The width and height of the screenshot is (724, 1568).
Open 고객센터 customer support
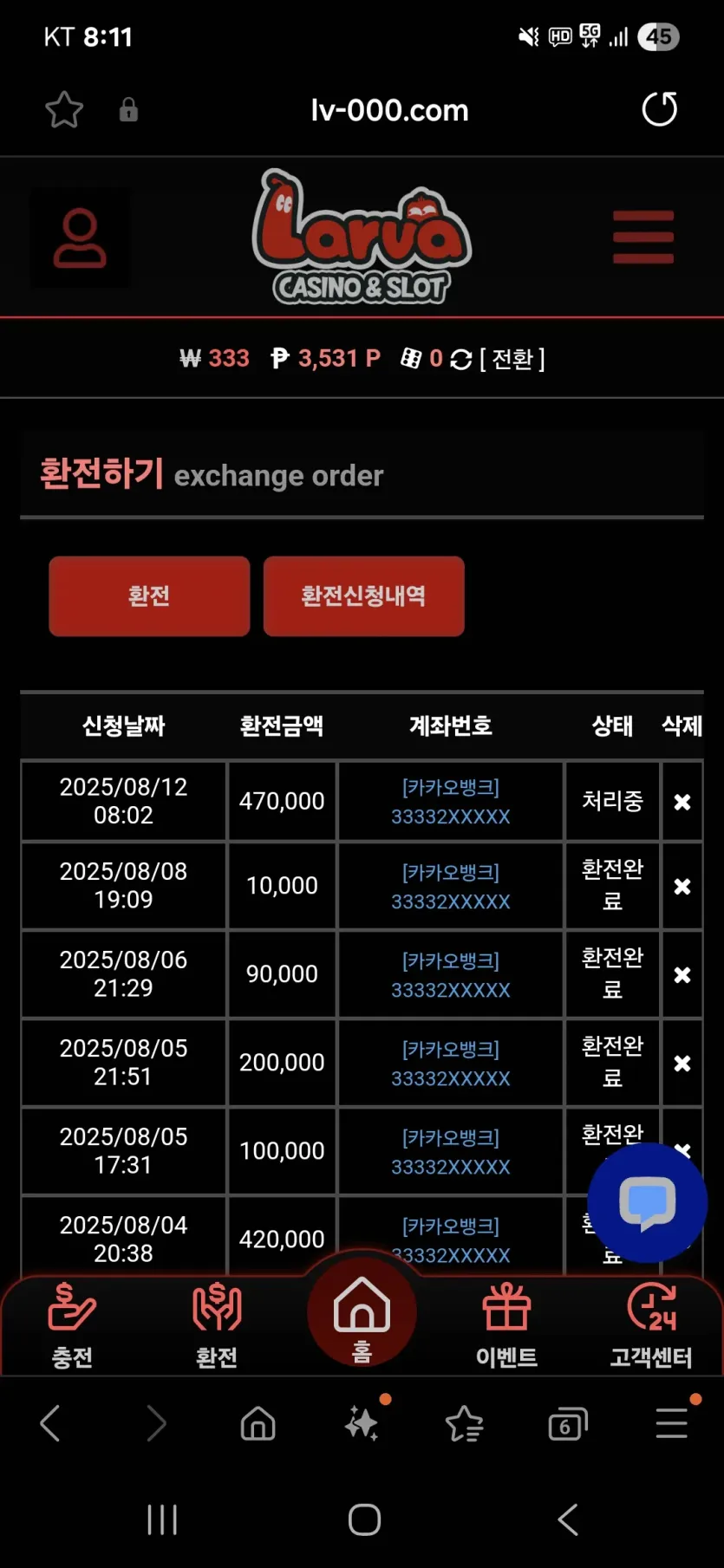click(x=651, y=1325)
